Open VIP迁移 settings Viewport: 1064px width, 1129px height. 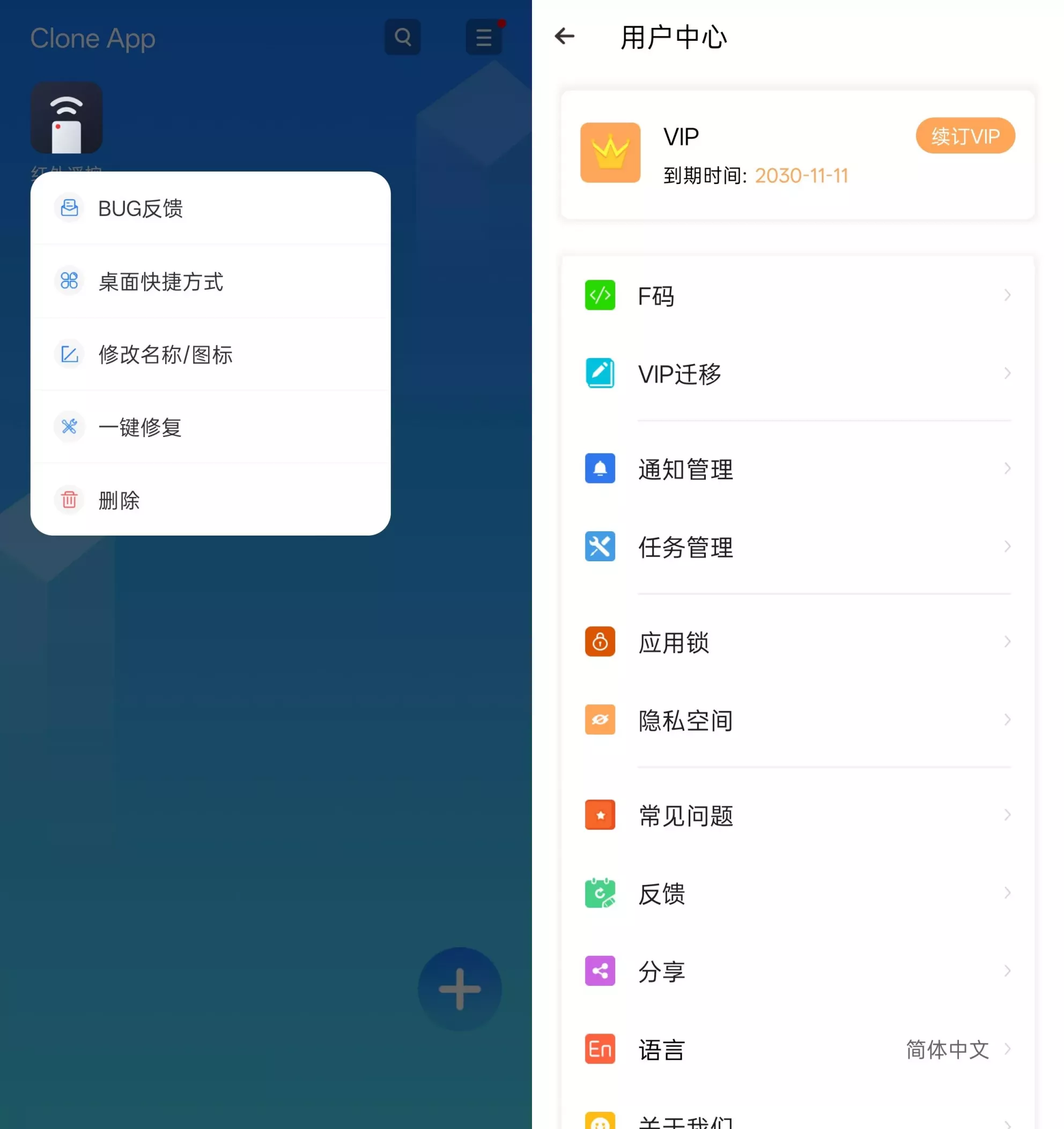click(x=796, y=374)
